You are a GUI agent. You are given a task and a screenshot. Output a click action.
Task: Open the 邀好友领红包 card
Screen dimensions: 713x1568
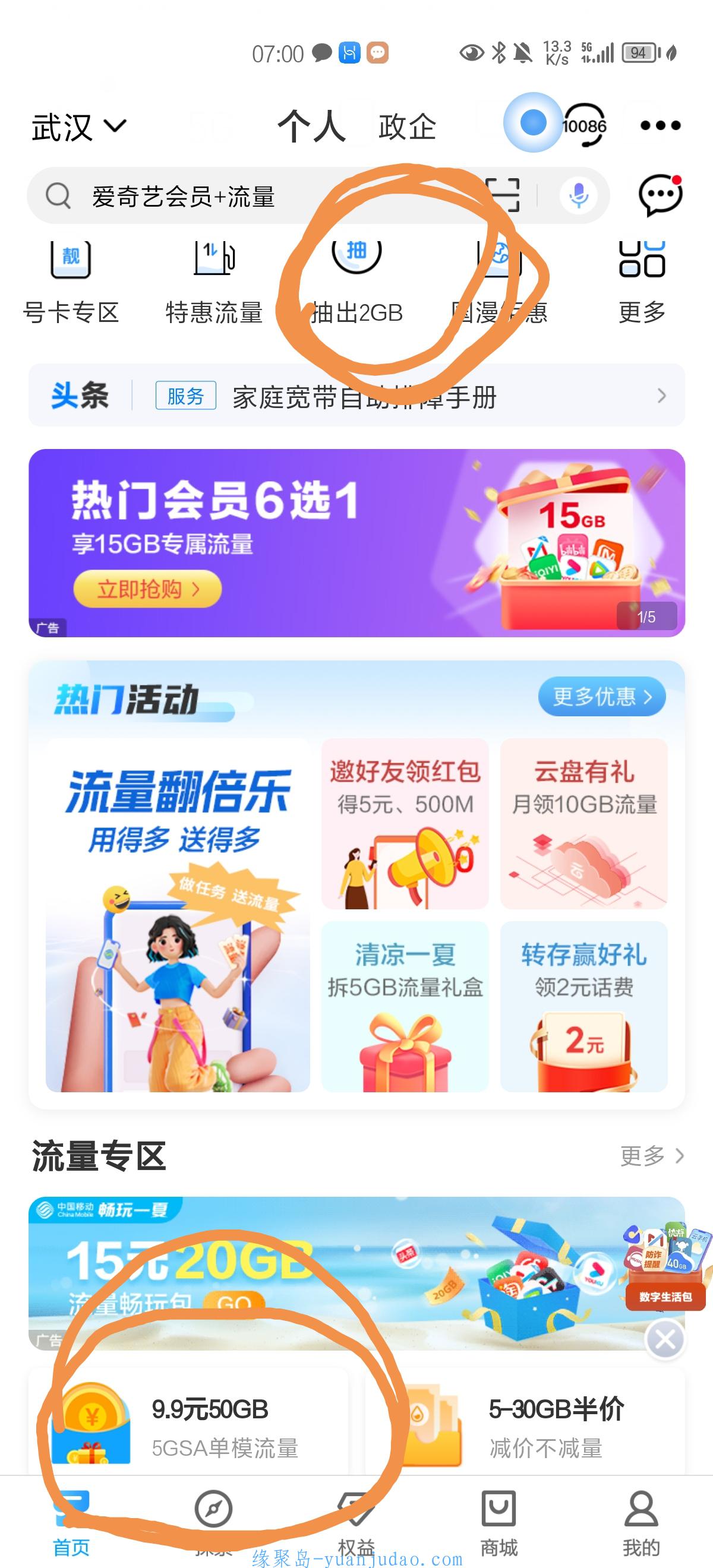[x=405, y=824]
